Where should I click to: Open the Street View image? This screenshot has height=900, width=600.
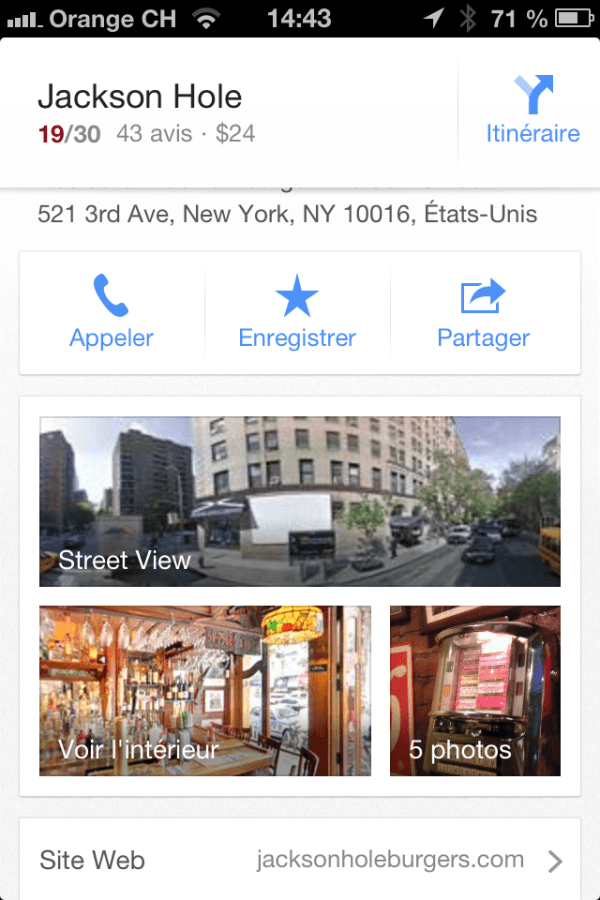coord(299,501)
